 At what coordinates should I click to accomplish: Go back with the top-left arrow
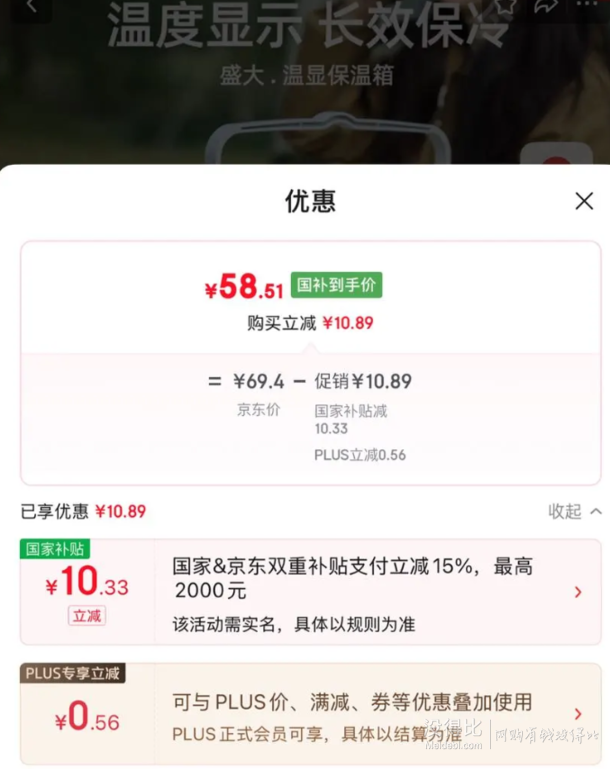tap(30, 7)
